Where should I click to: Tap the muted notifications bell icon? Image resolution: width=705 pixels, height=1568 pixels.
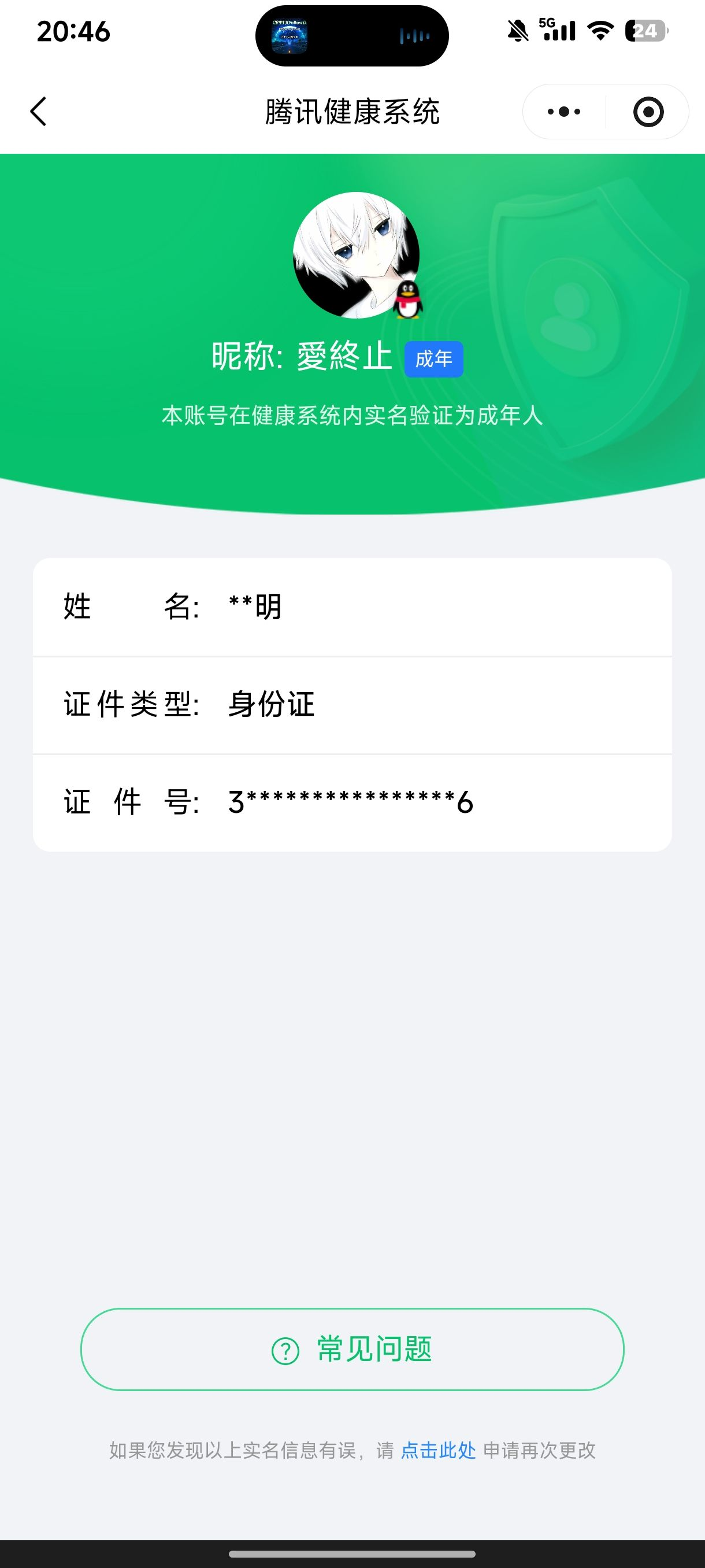coord(516,32)
